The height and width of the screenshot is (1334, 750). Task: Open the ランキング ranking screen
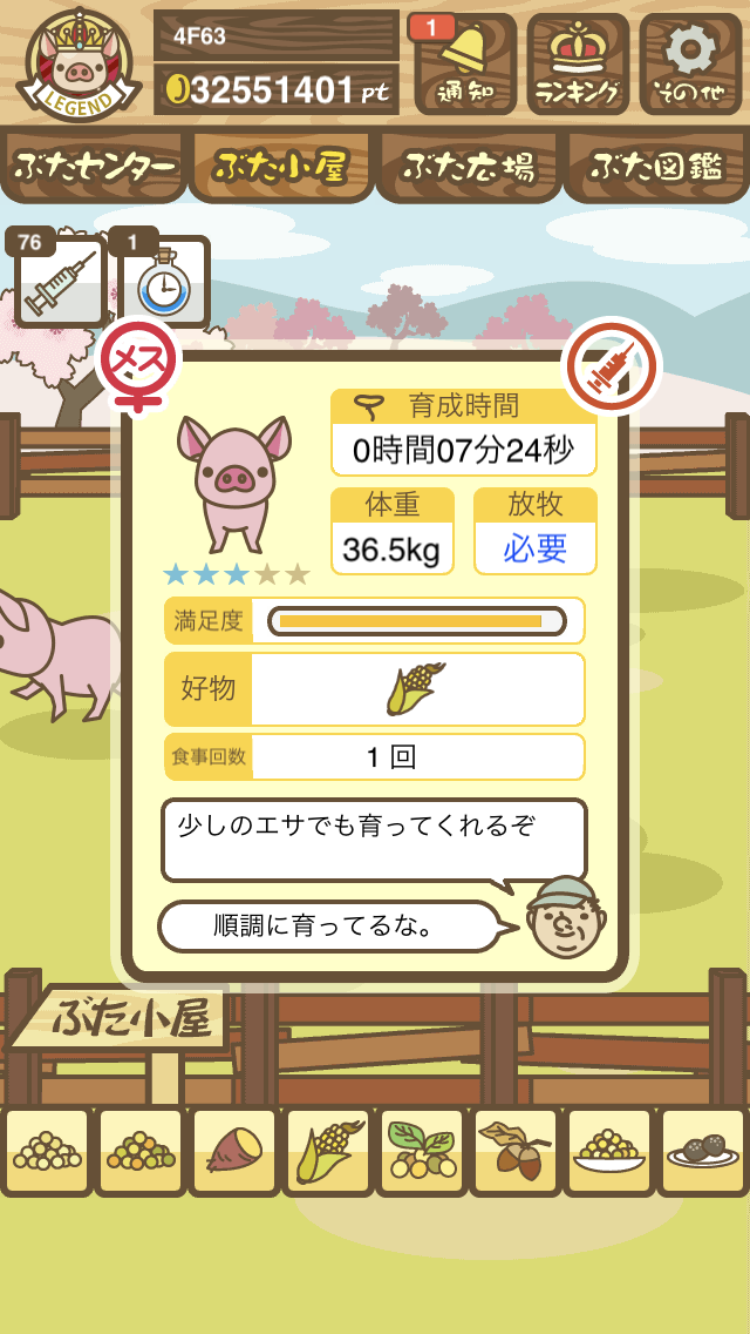tap(578, 64)
